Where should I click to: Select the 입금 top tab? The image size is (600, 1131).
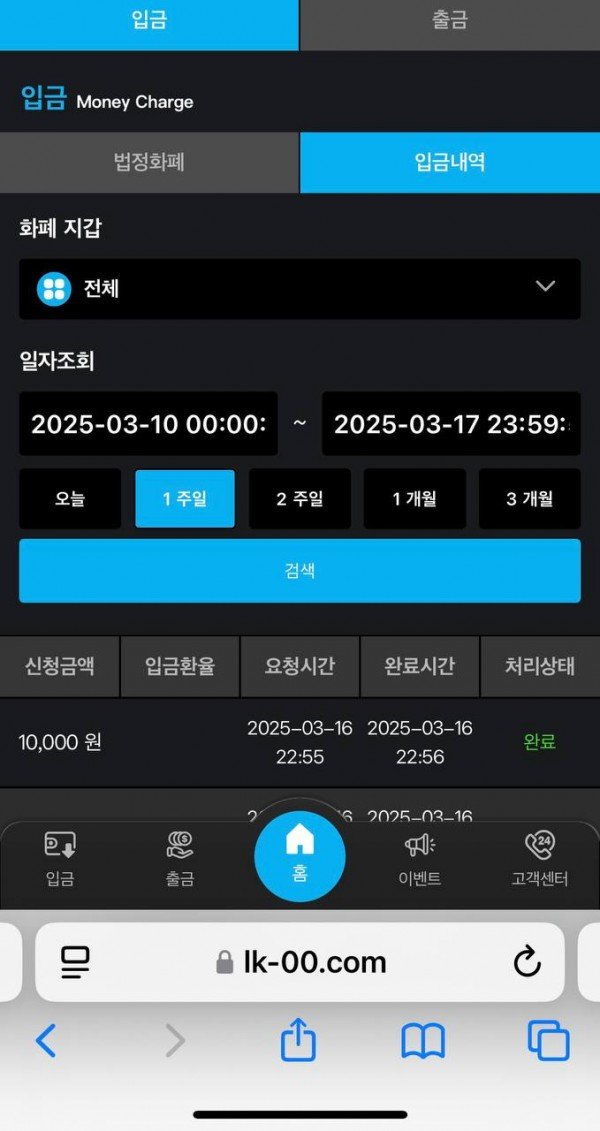(149, 22)
